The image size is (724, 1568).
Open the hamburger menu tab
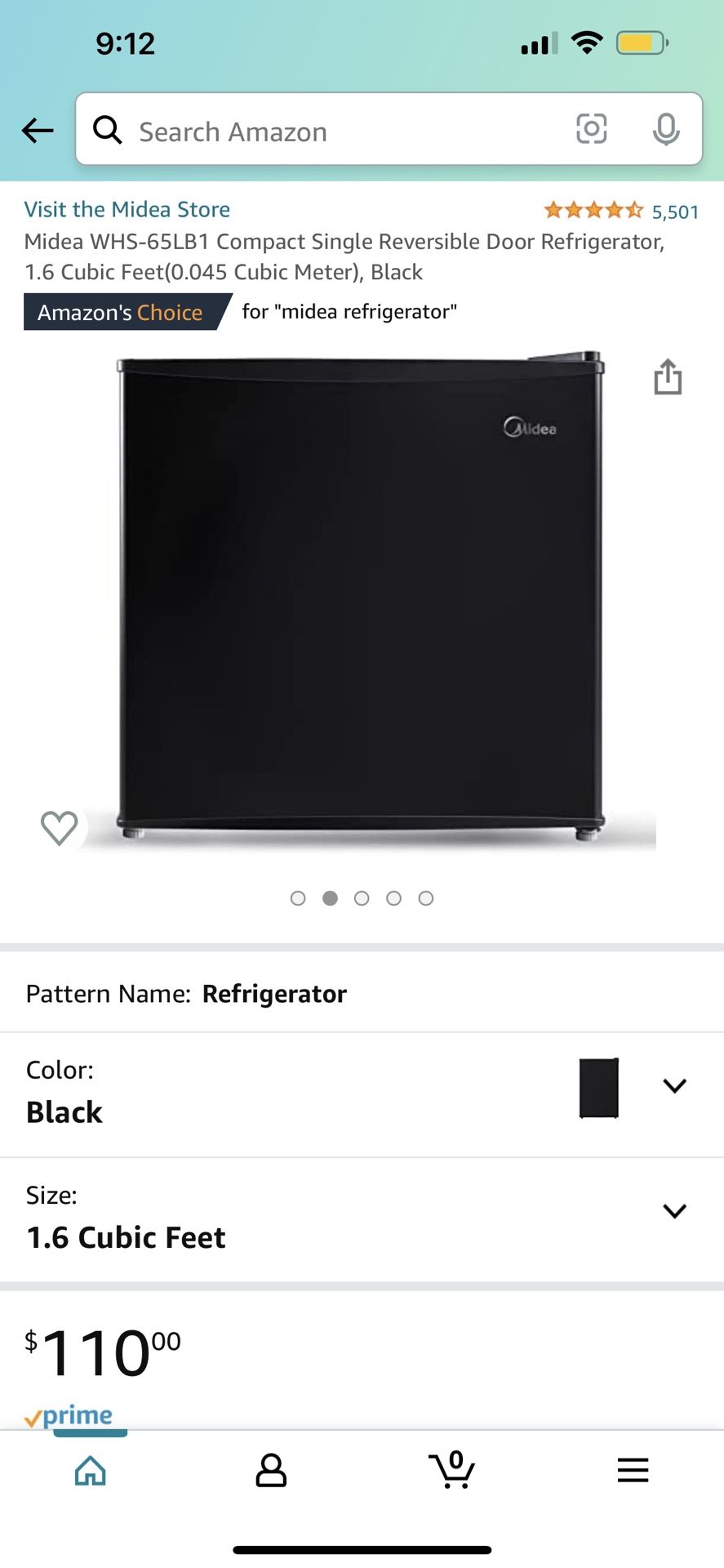point(633,1470)
